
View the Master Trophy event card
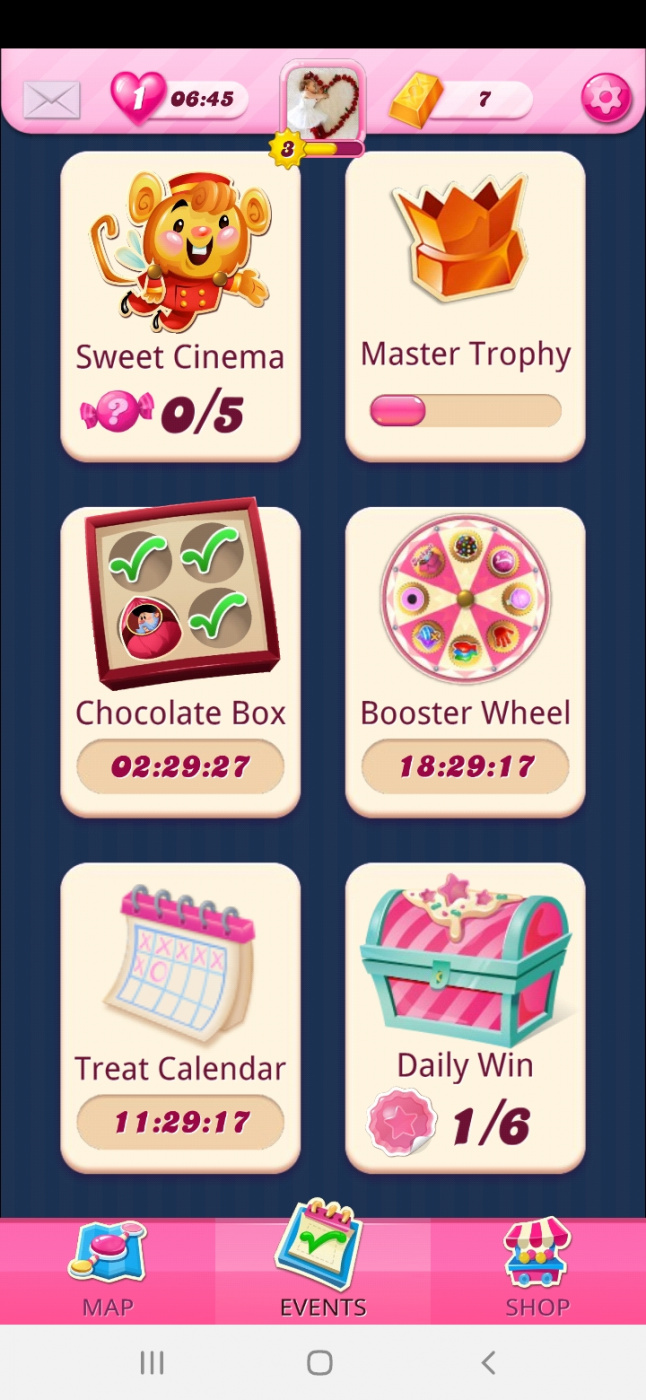(x=465, y=306)
